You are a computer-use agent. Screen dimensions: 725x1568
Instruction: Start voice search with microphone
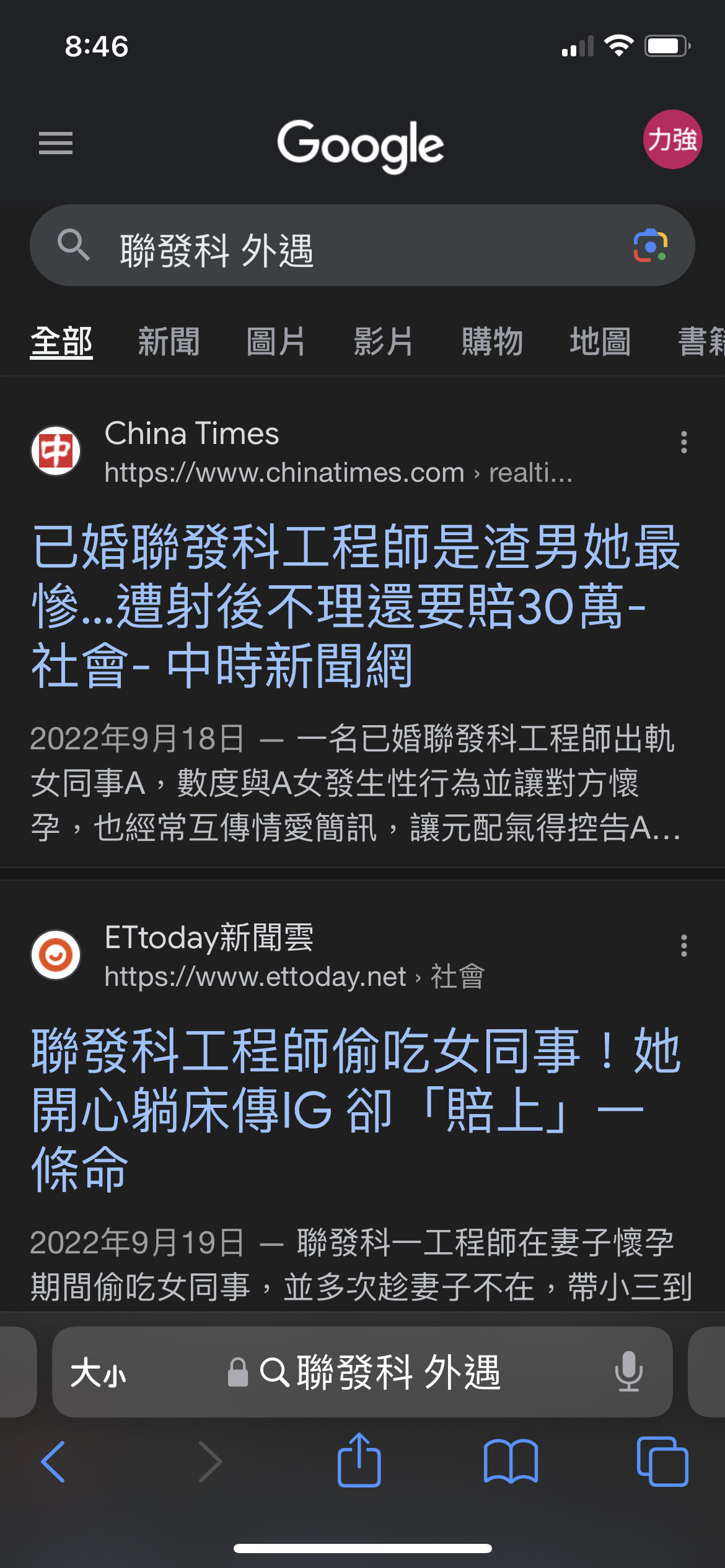pos(628,1371)
